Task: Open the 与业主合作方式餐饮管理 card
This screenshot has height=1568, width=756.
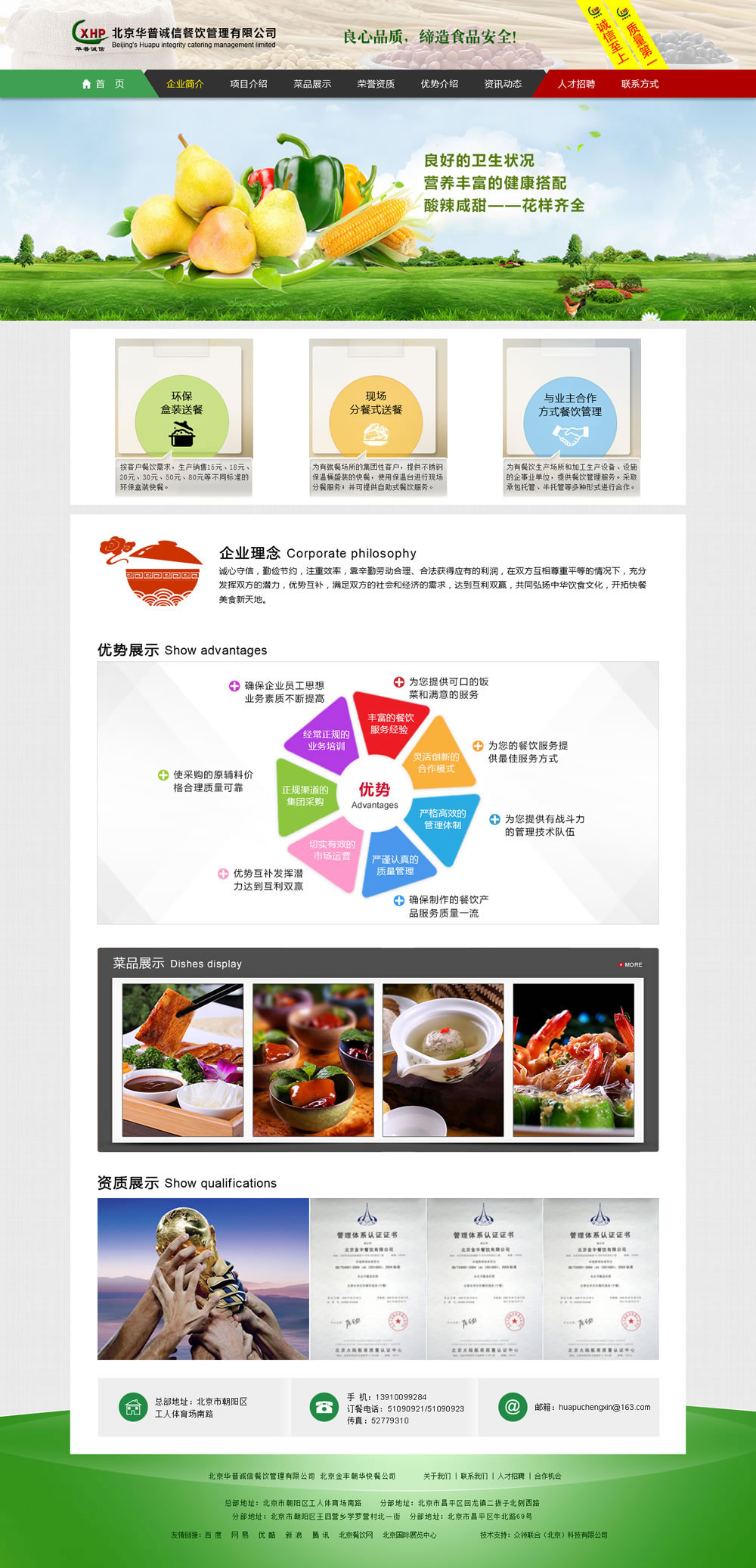Action: point(572,417)
